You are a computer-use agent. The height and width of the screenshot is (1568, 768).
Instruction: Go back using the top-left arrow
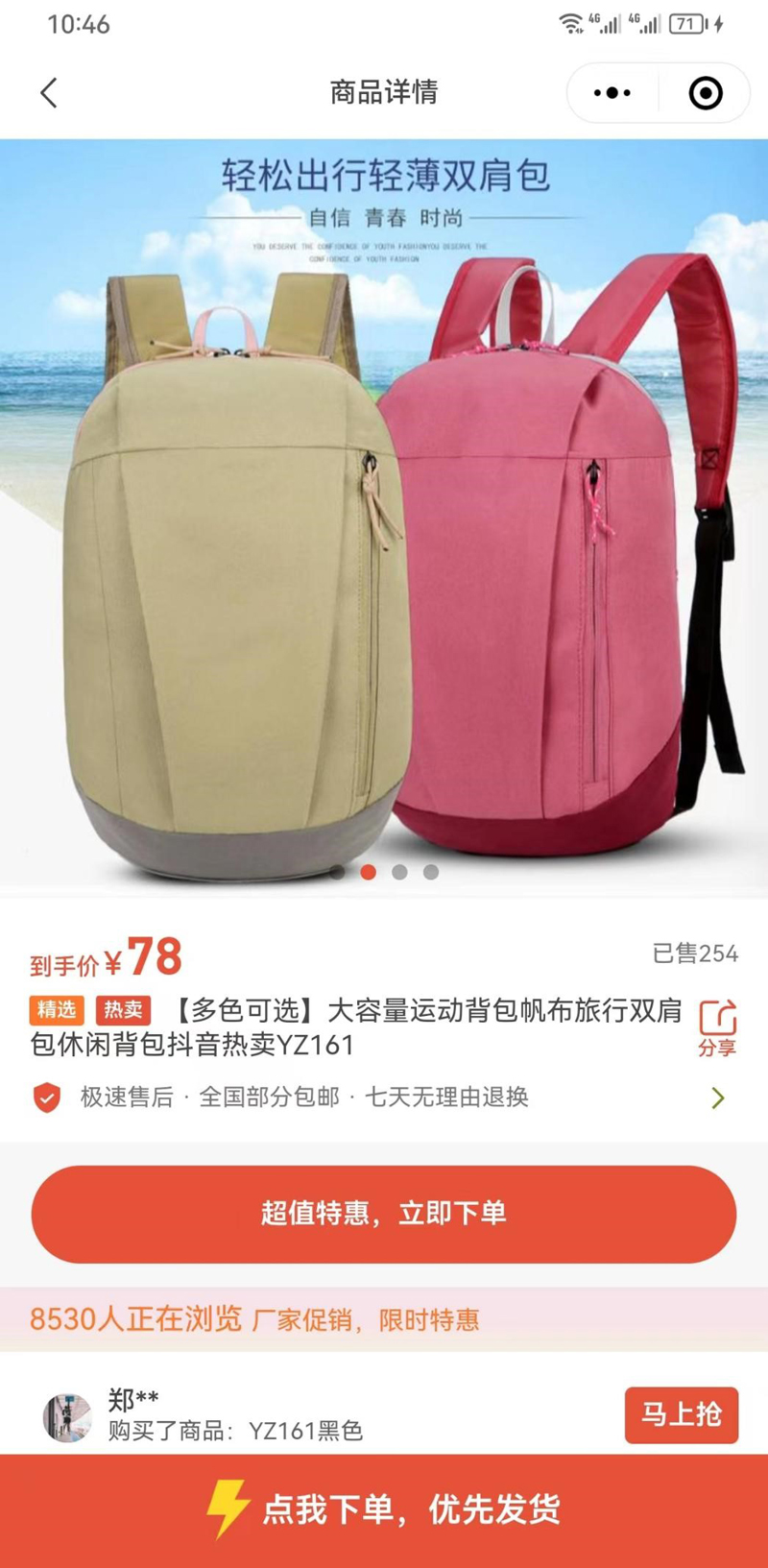(49, 93)
